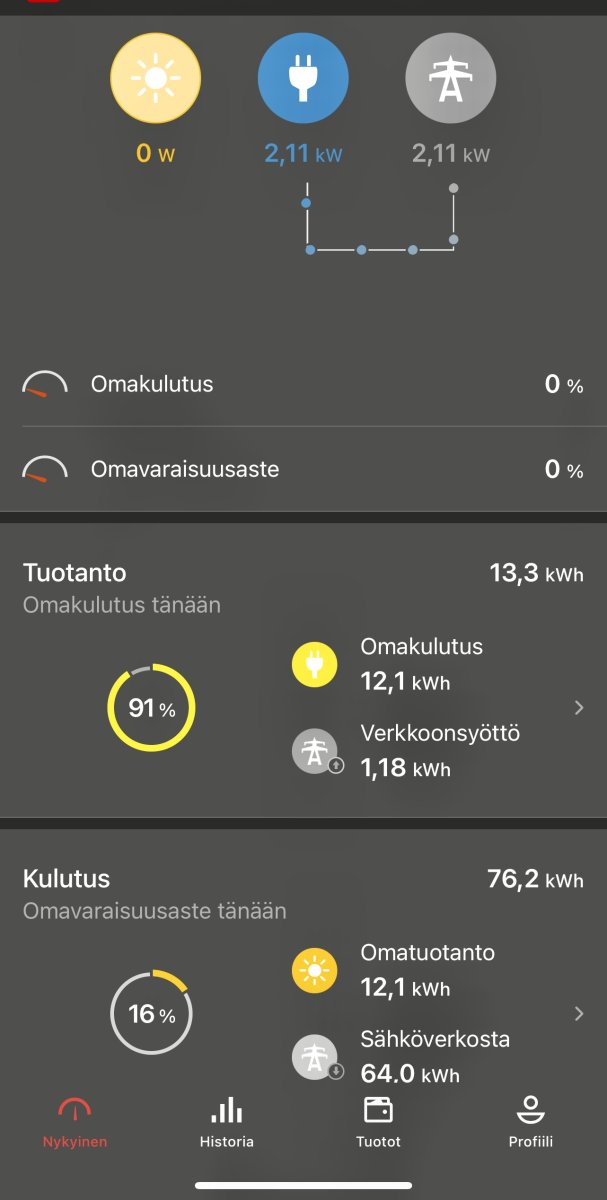Switch to the Nykyinen tab

coord(75,1121)
